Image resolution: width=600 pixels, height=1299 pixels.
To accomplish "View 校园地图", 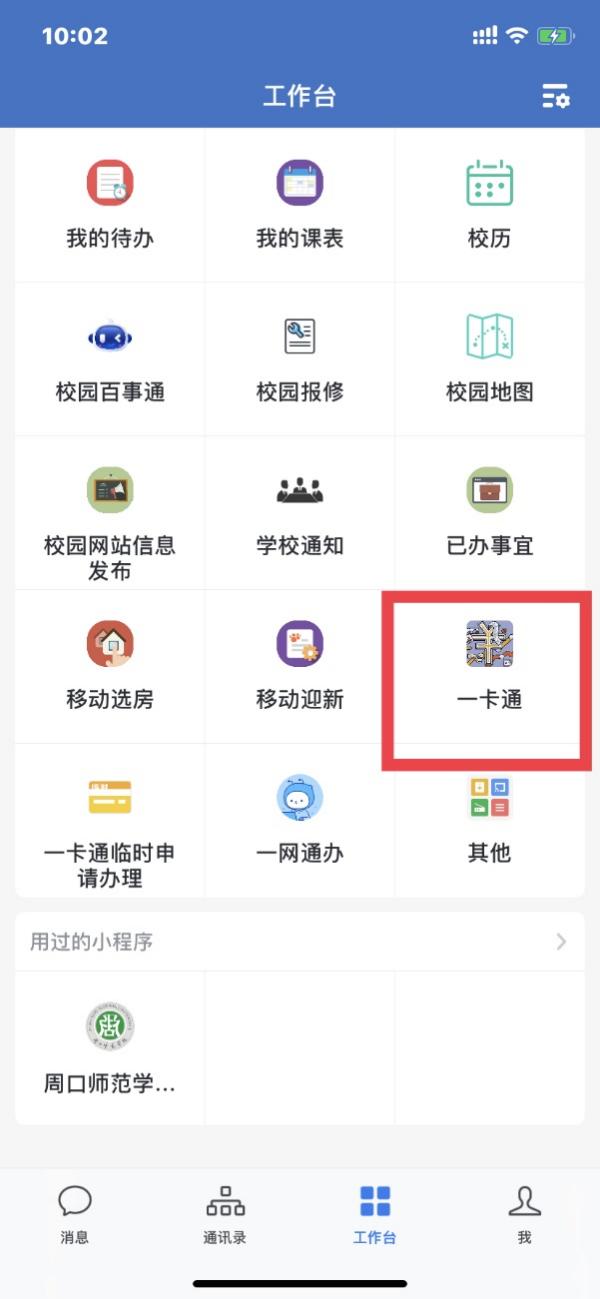I will pyautogui.click(x=490, y=359).
